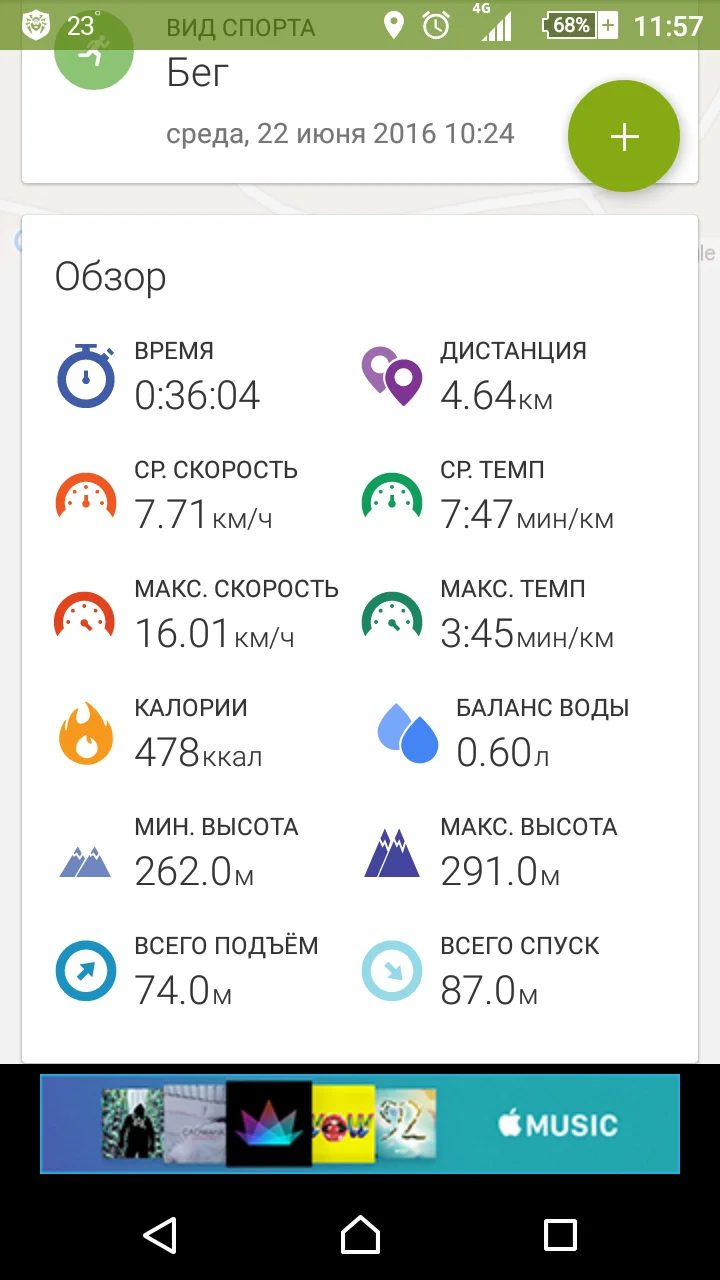Screen dimensions: 720x1280
Task: Open the ВИД СПОРТА selector
Action: (240, 28)
